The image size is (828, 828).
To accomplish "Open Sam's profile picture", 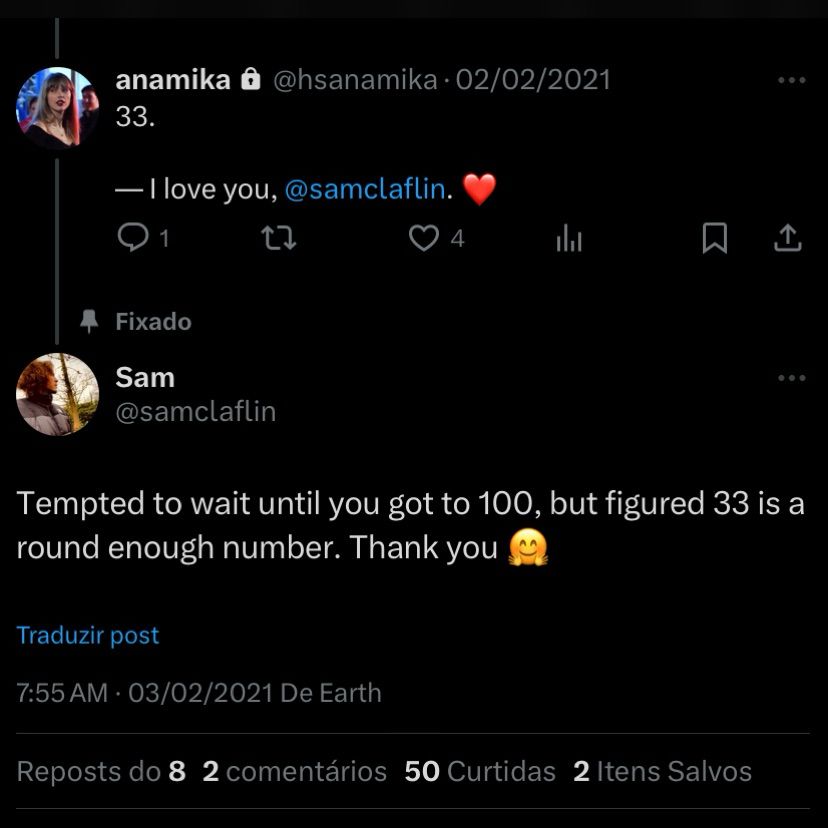I will click(57, 394).
